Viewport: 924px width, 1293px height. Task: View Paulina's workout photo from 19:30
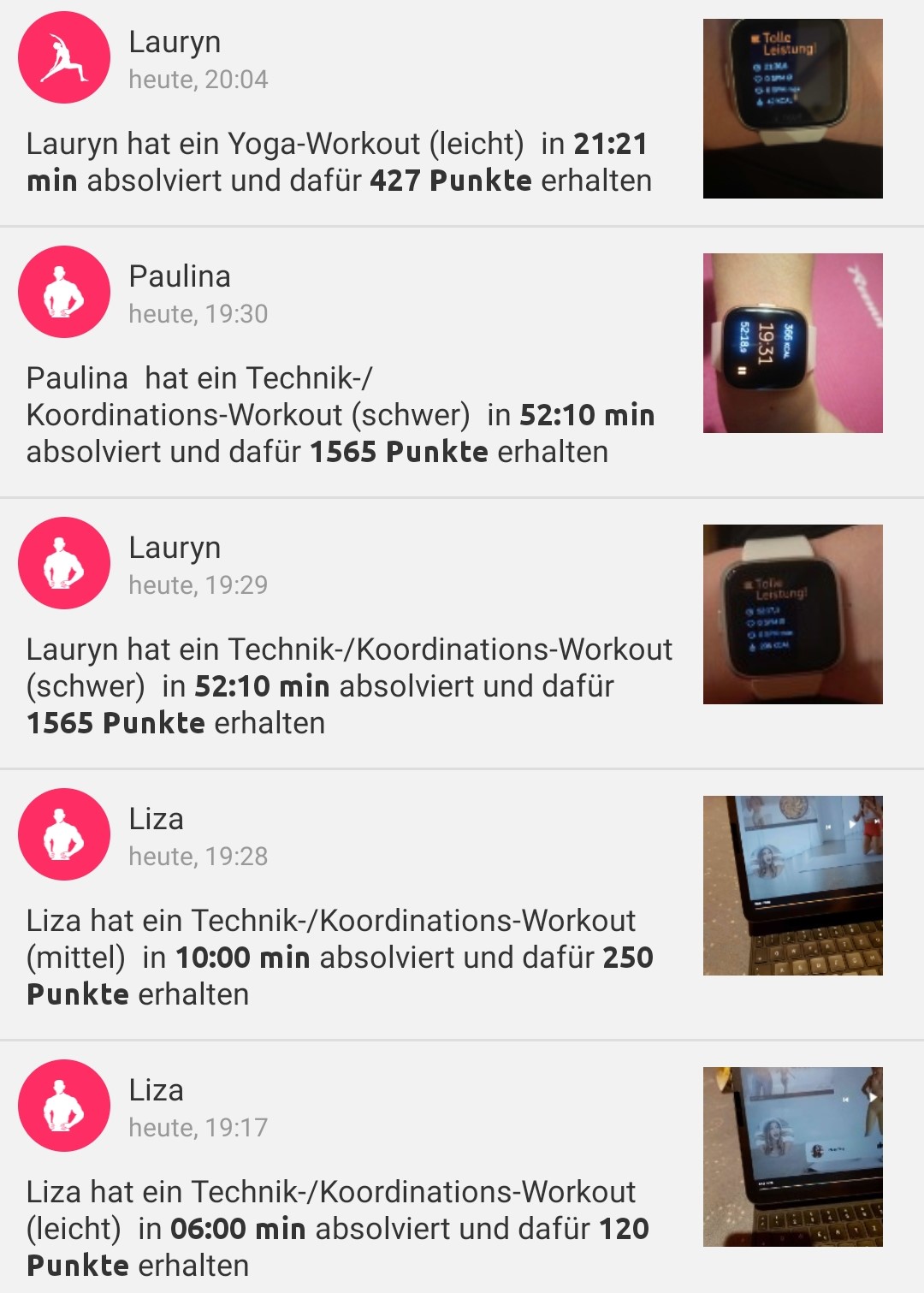pyautogui.click(x=792, y=343)
